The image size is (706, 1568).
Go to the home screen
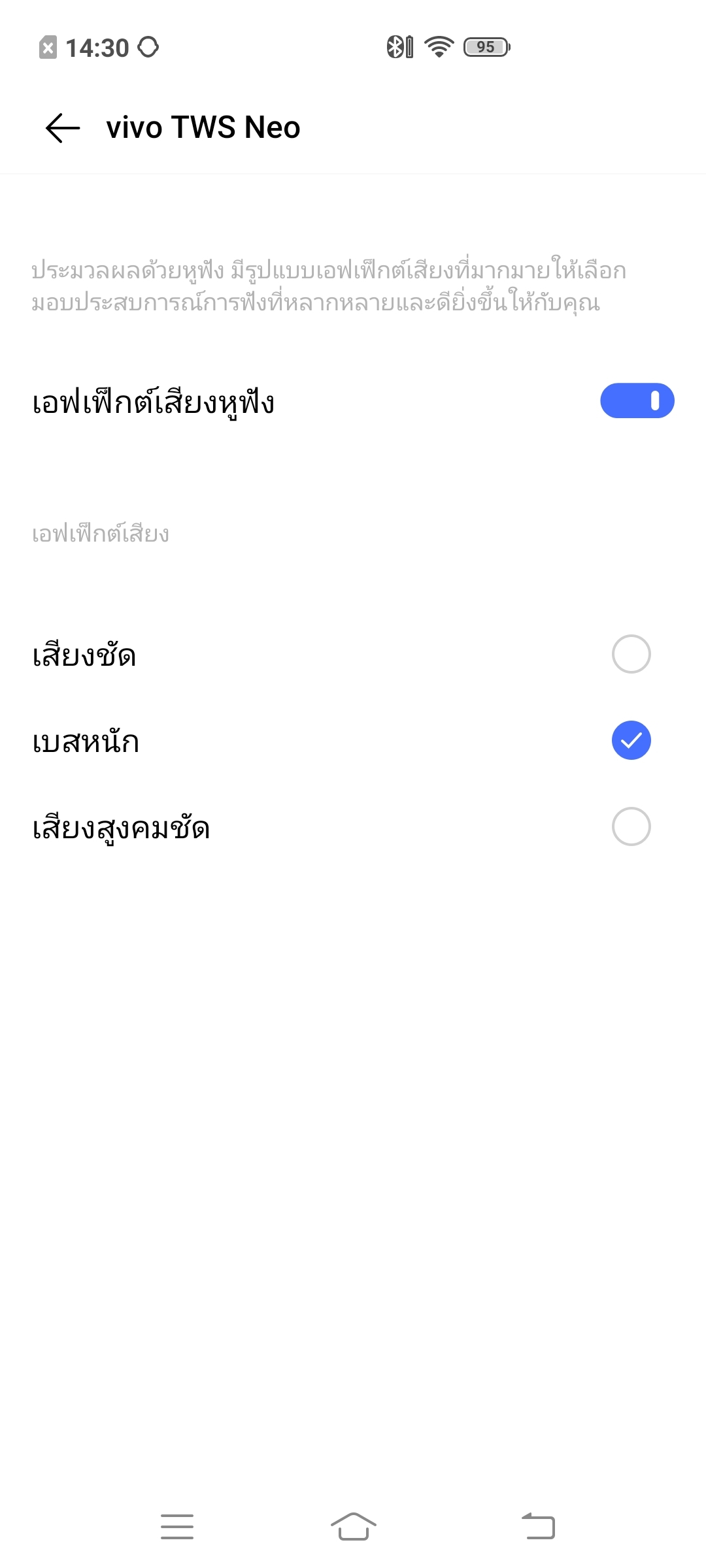point(353,1526)
